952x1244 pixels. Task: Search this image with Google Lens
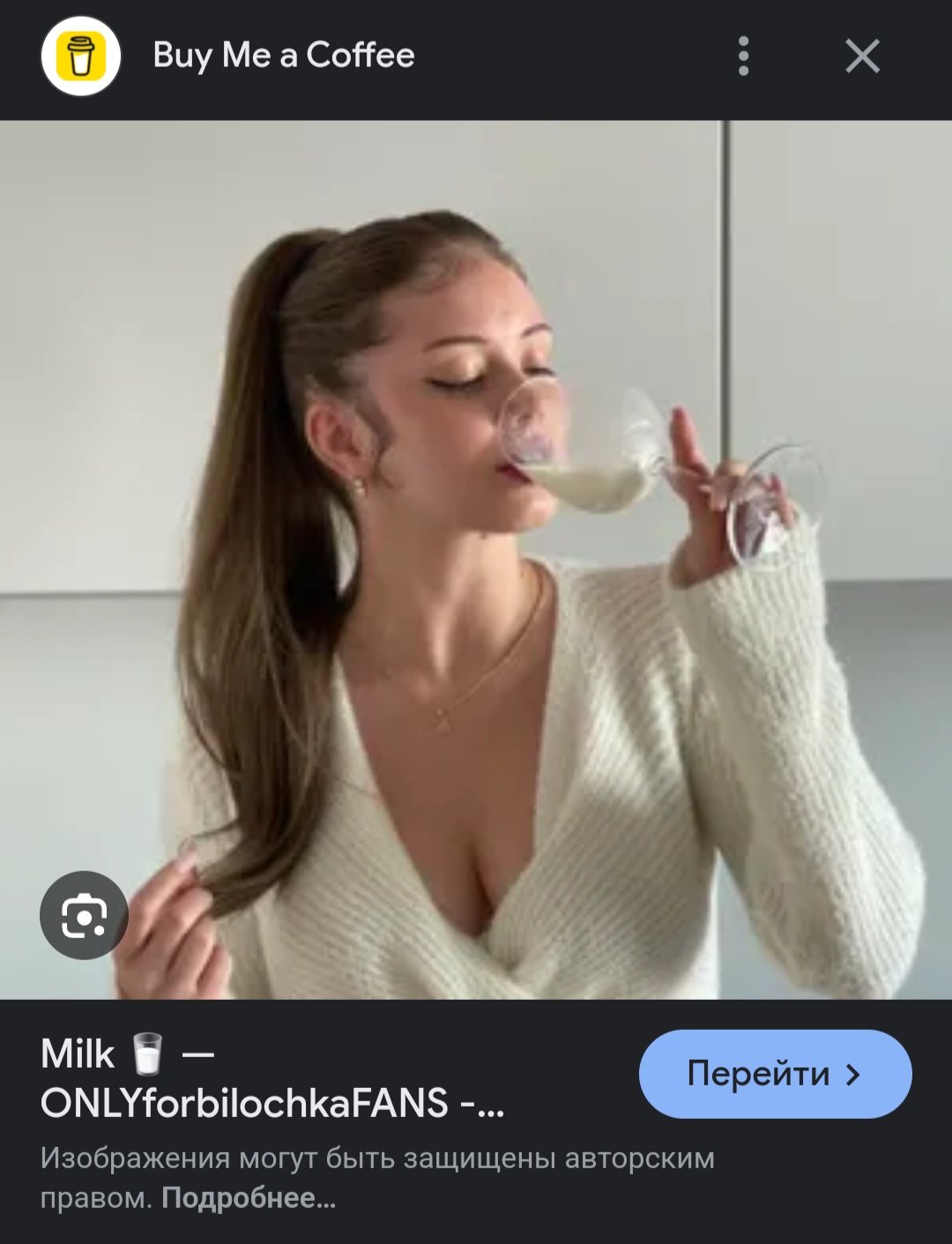[x=84, y=916]
